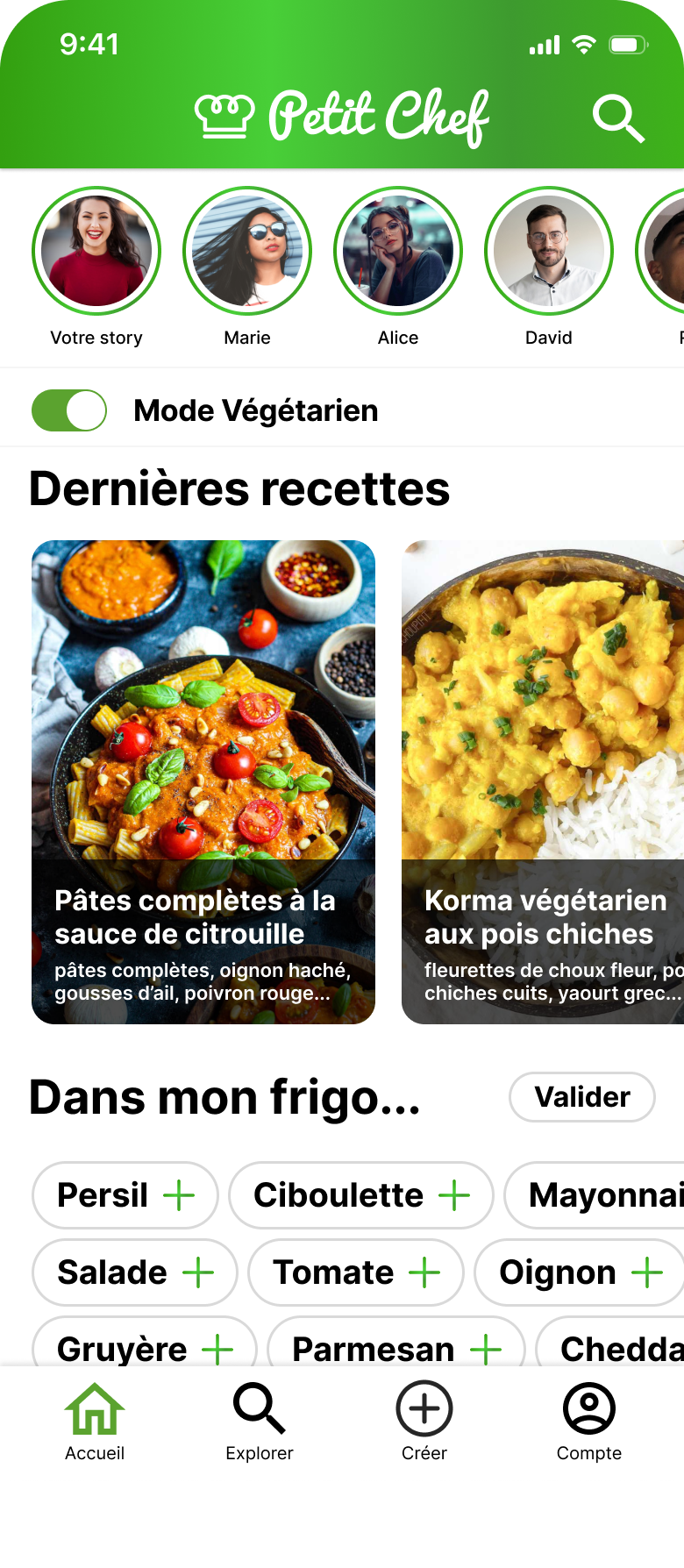Choose the Oignon ingredient chip
Screen dimensions: 684x1568
(x=580, y=1272)
